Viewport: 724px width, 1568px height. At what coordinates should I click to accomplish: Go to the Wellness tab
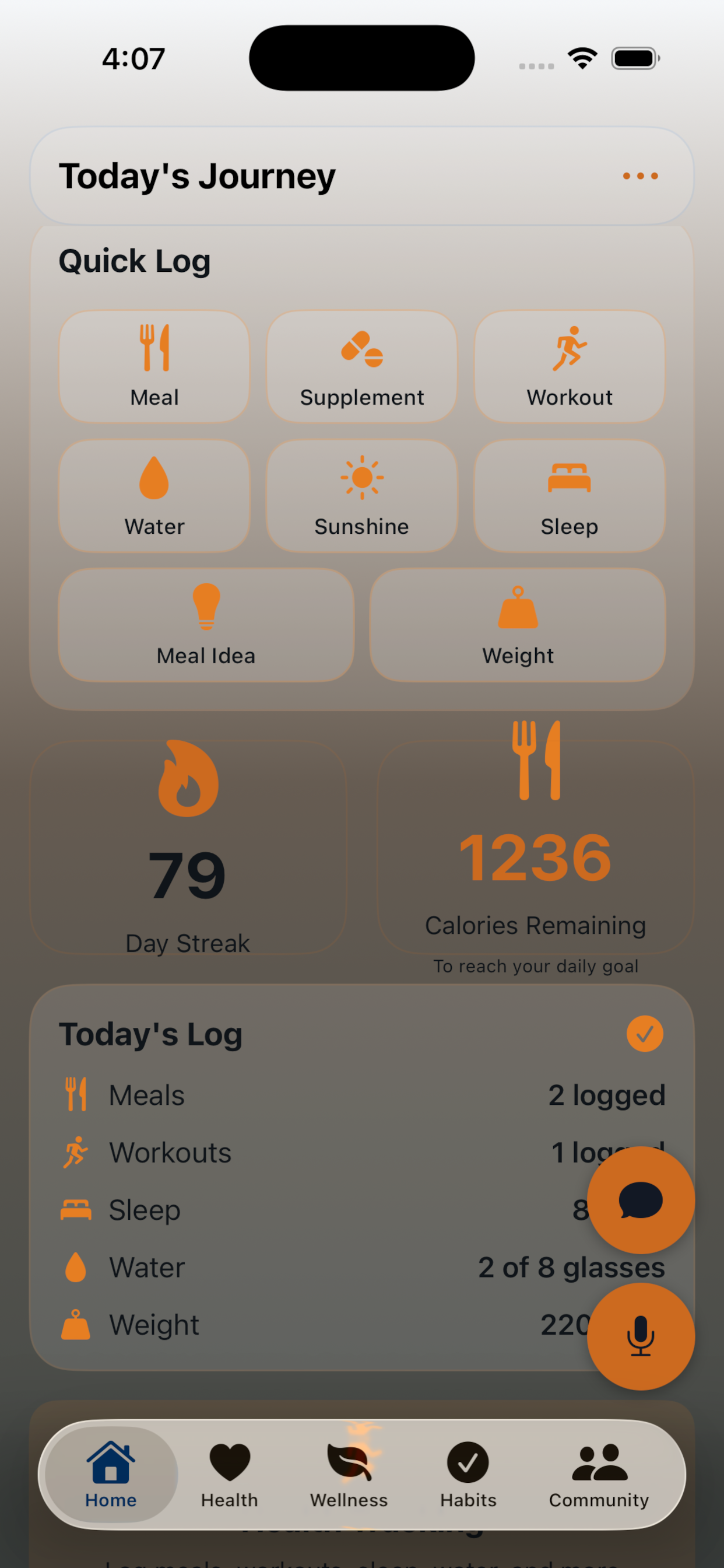(349, 1473)
